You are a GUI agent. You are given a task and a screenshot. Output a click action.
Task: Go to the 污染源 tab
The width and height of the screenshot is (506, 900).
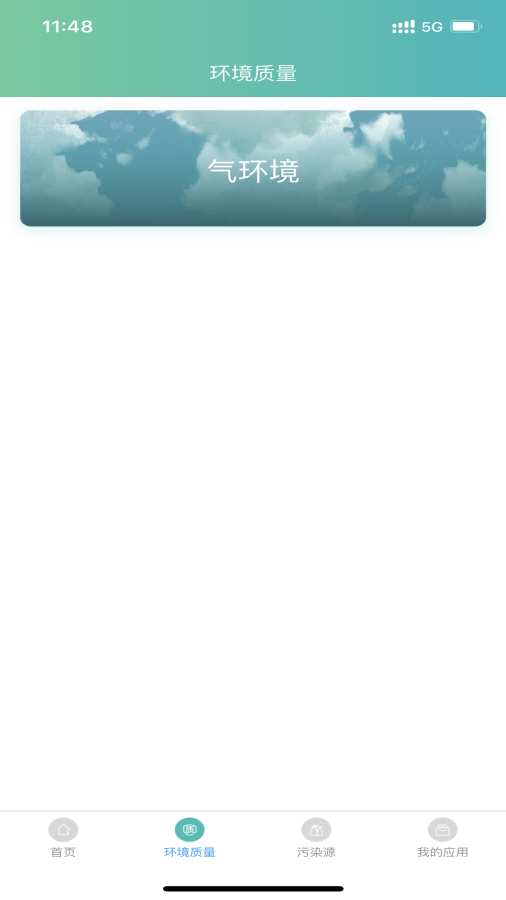pyautogui.click(x=316, y=839)
